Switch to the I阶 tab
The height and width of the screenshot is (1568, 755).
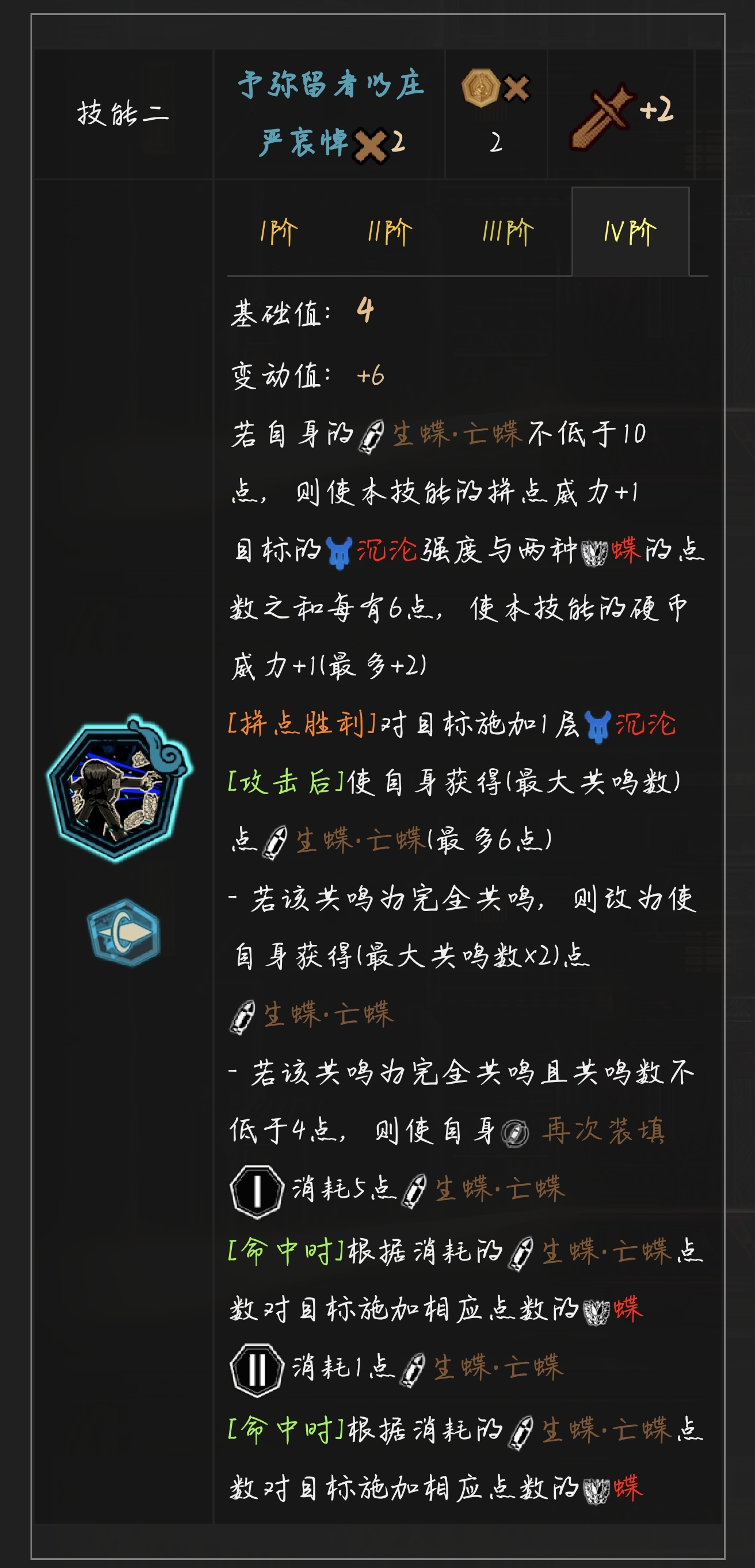tap(279, 232)
